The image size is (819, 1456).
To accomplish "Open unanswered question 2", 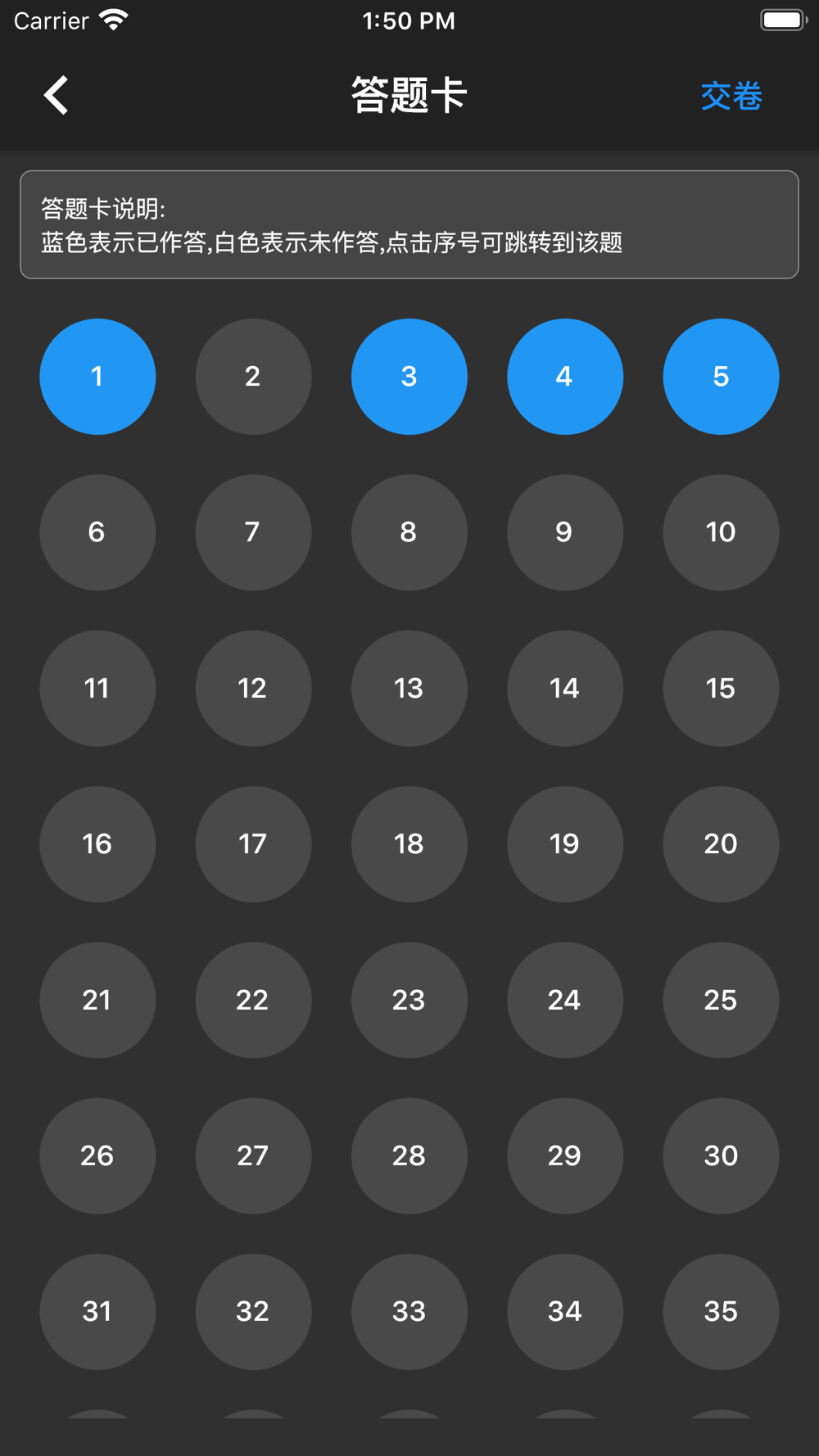I will (253, 377).
